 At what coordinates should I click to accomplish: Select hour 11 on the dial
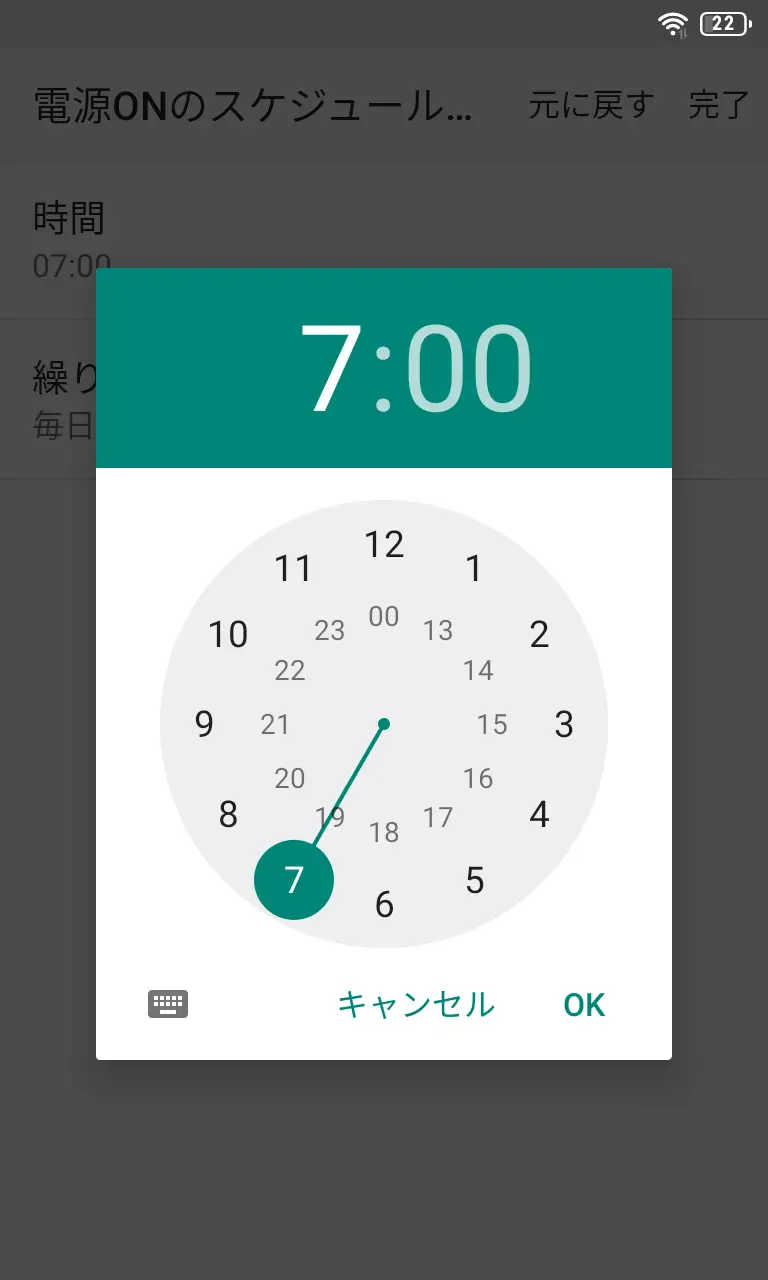(x=294, y=568)
